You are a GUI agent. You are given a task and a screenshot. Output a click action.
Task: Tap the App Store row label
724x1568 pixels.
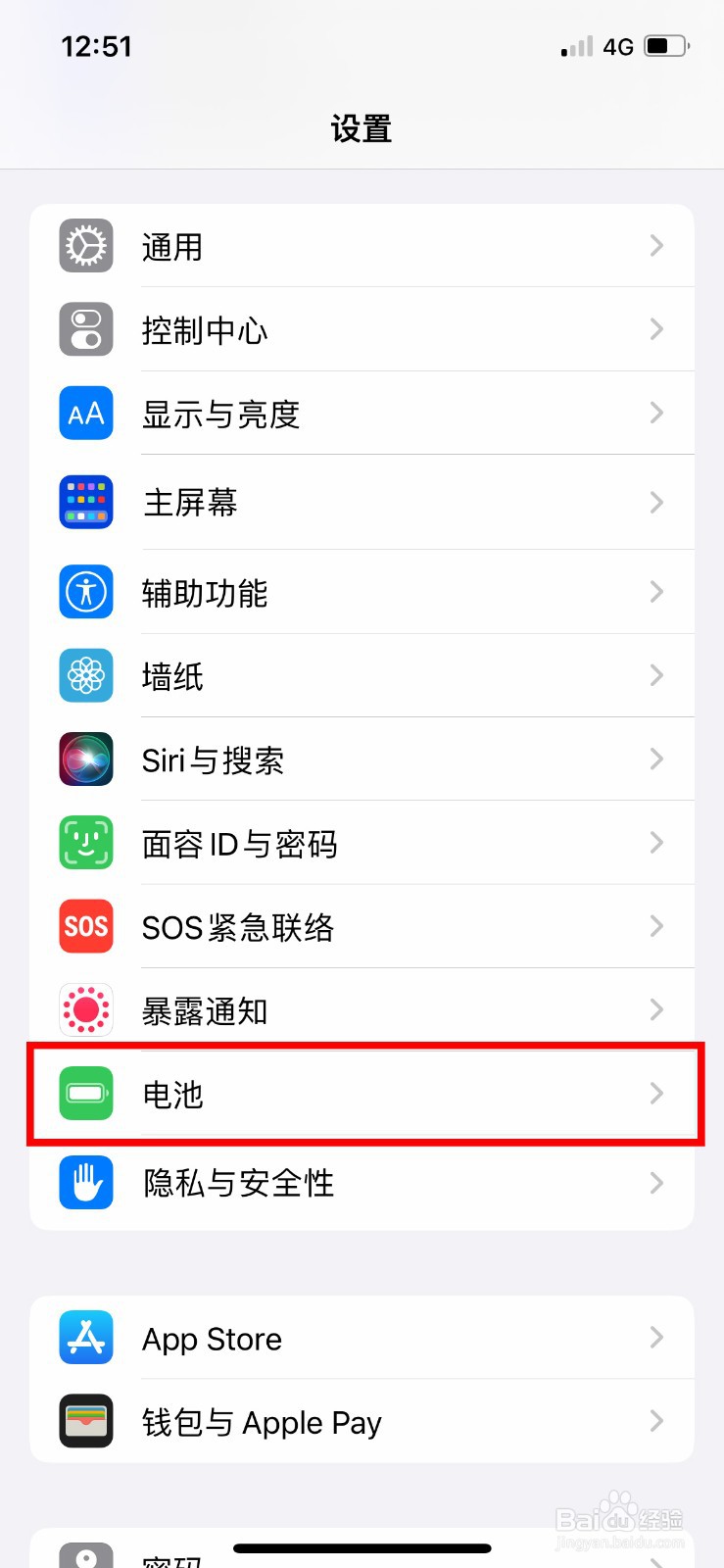coord(212,1338)
